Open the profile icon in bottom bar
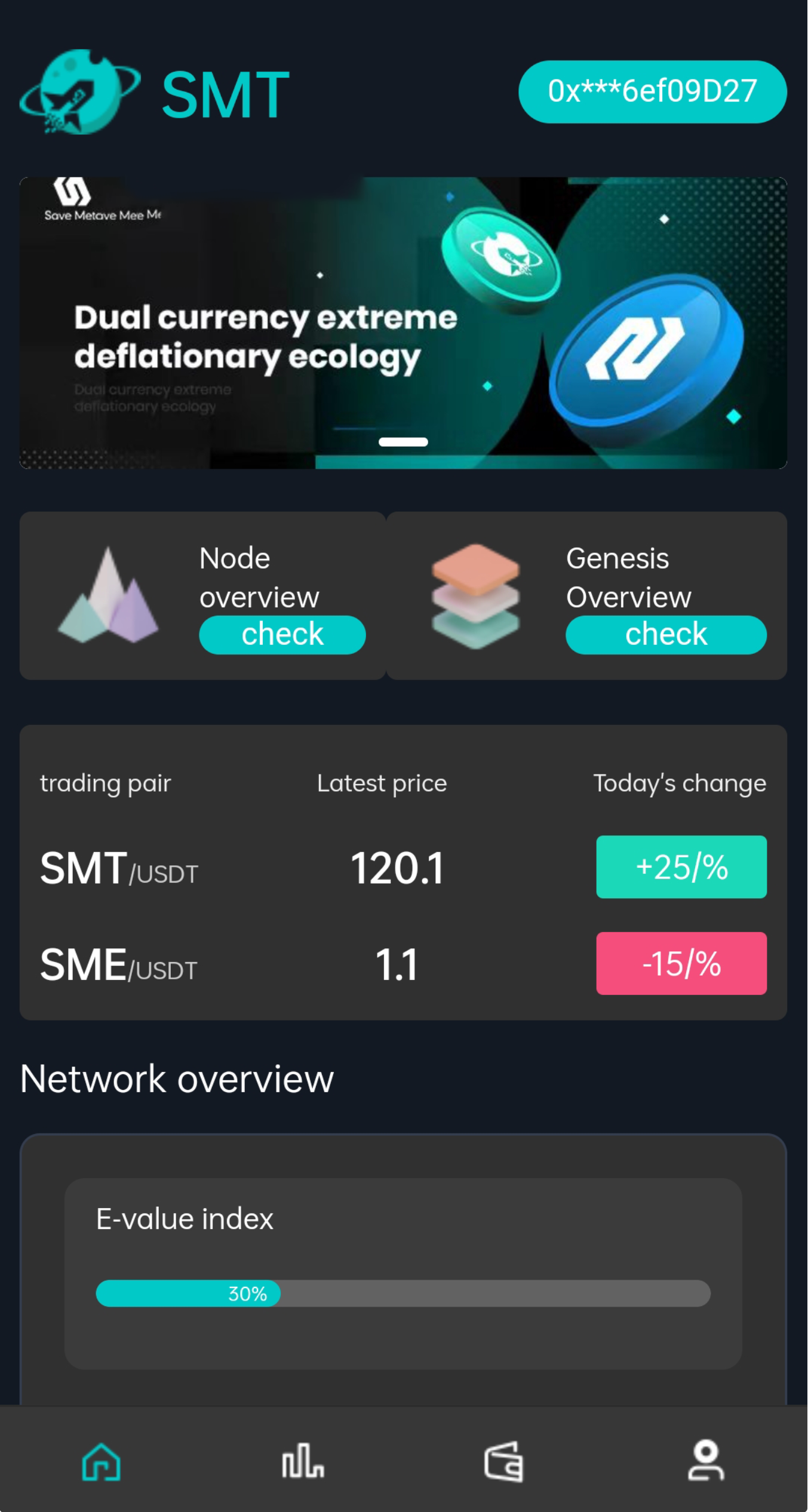The width and height of the screenshot is (808, 1512). point(706,1463)
